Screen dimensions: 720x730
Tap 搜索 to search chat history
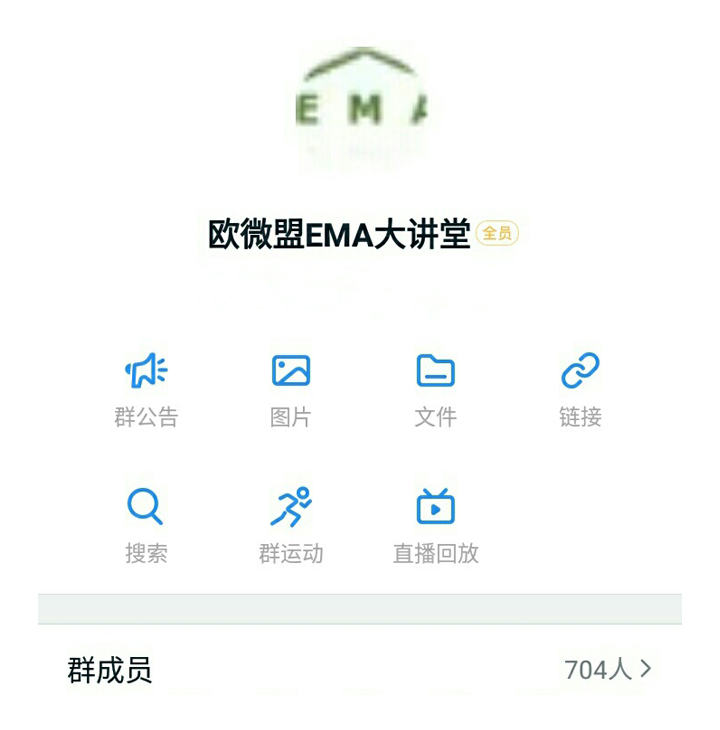pos(146,525)
